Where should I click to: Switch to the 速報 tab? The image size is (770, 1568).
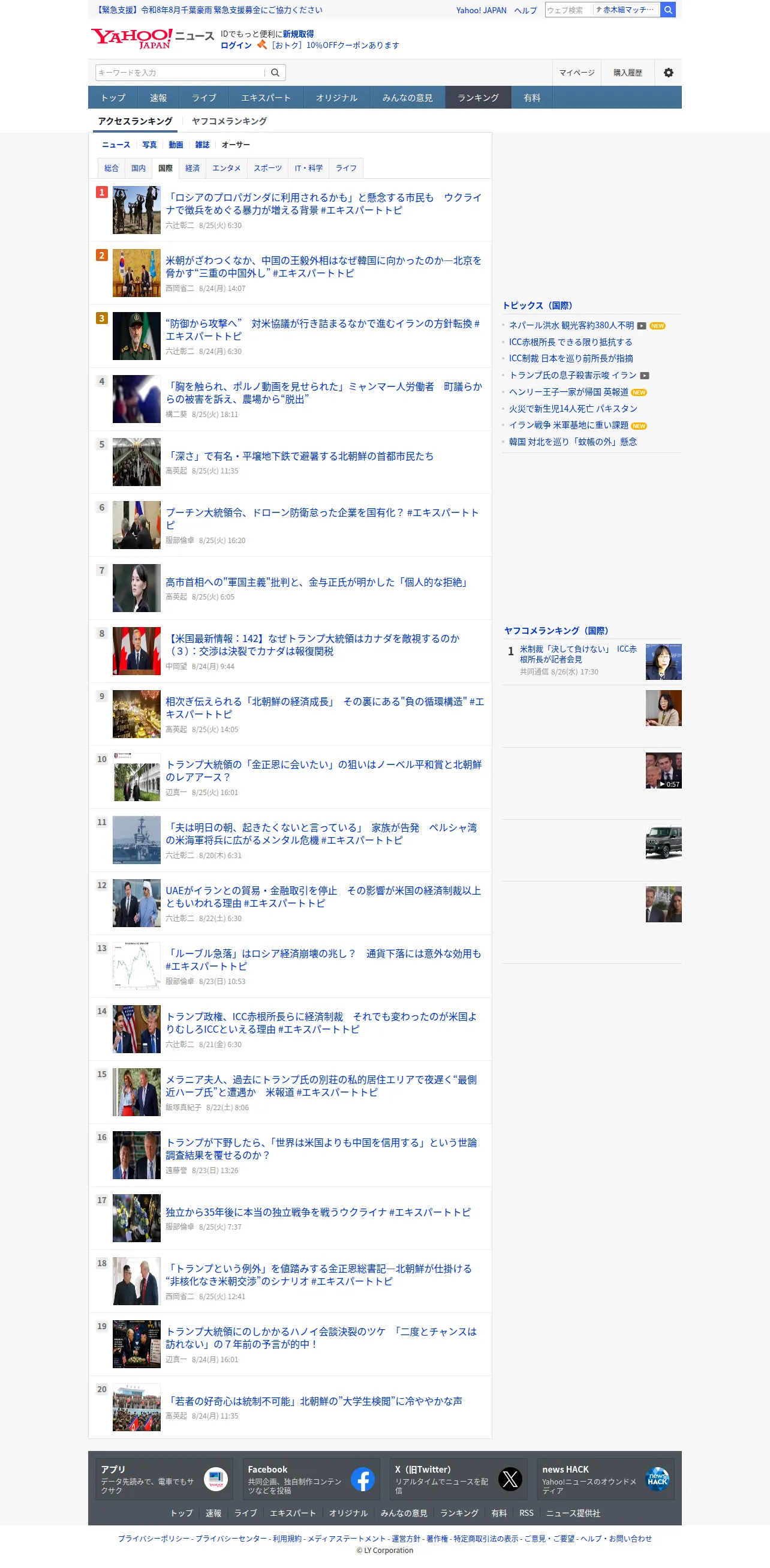[x=158, y=97]
